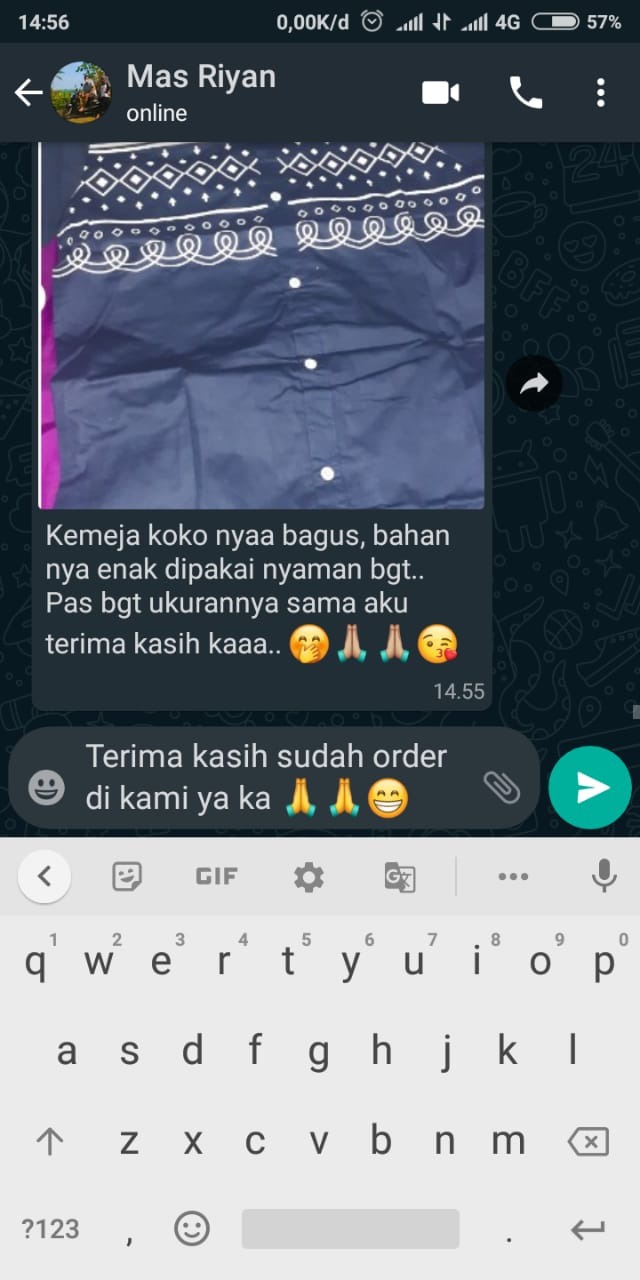640x1280 pixels.
Task: Open keyboard settings gear
Action: tap(308, 877)
